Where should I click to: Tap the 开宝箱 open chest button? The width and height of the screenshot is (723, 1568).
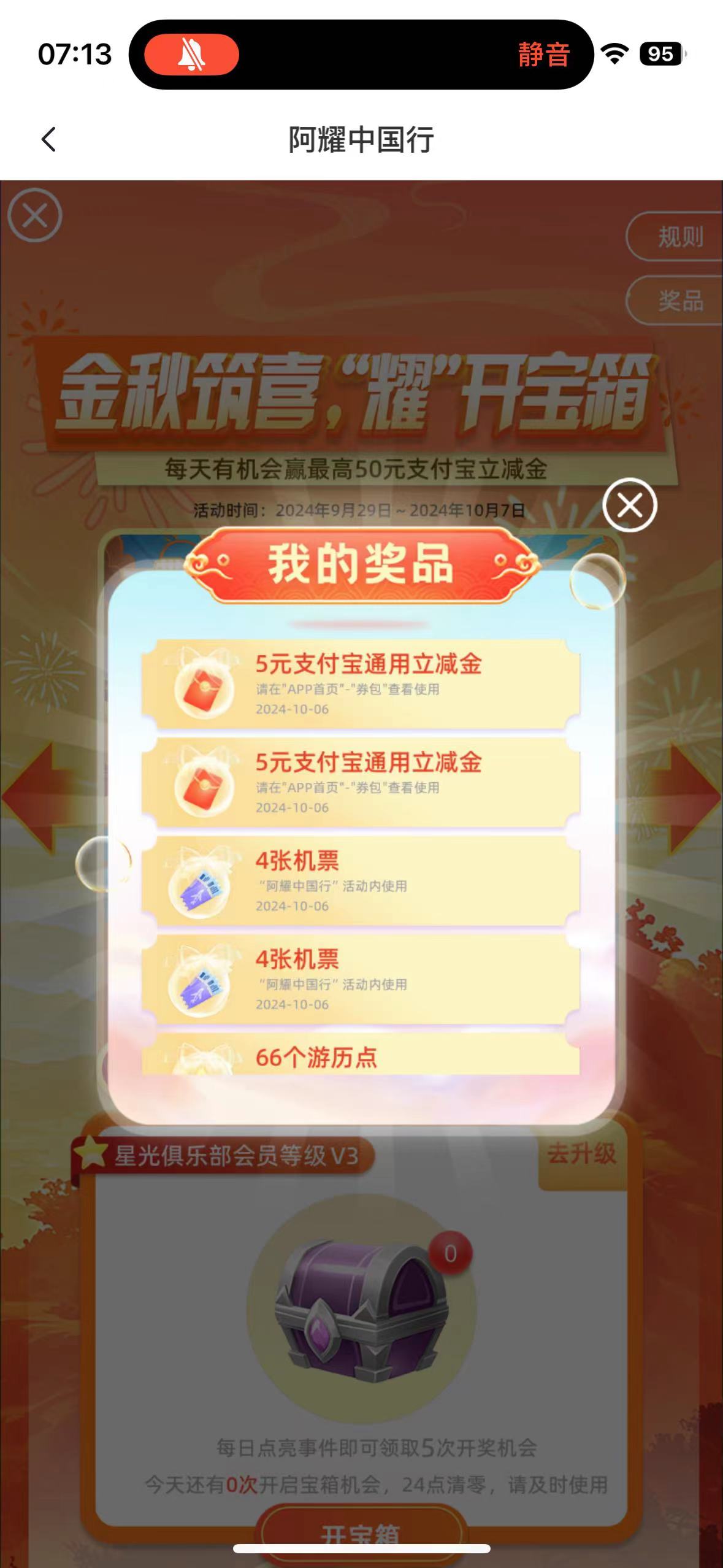coord(361,1534)
